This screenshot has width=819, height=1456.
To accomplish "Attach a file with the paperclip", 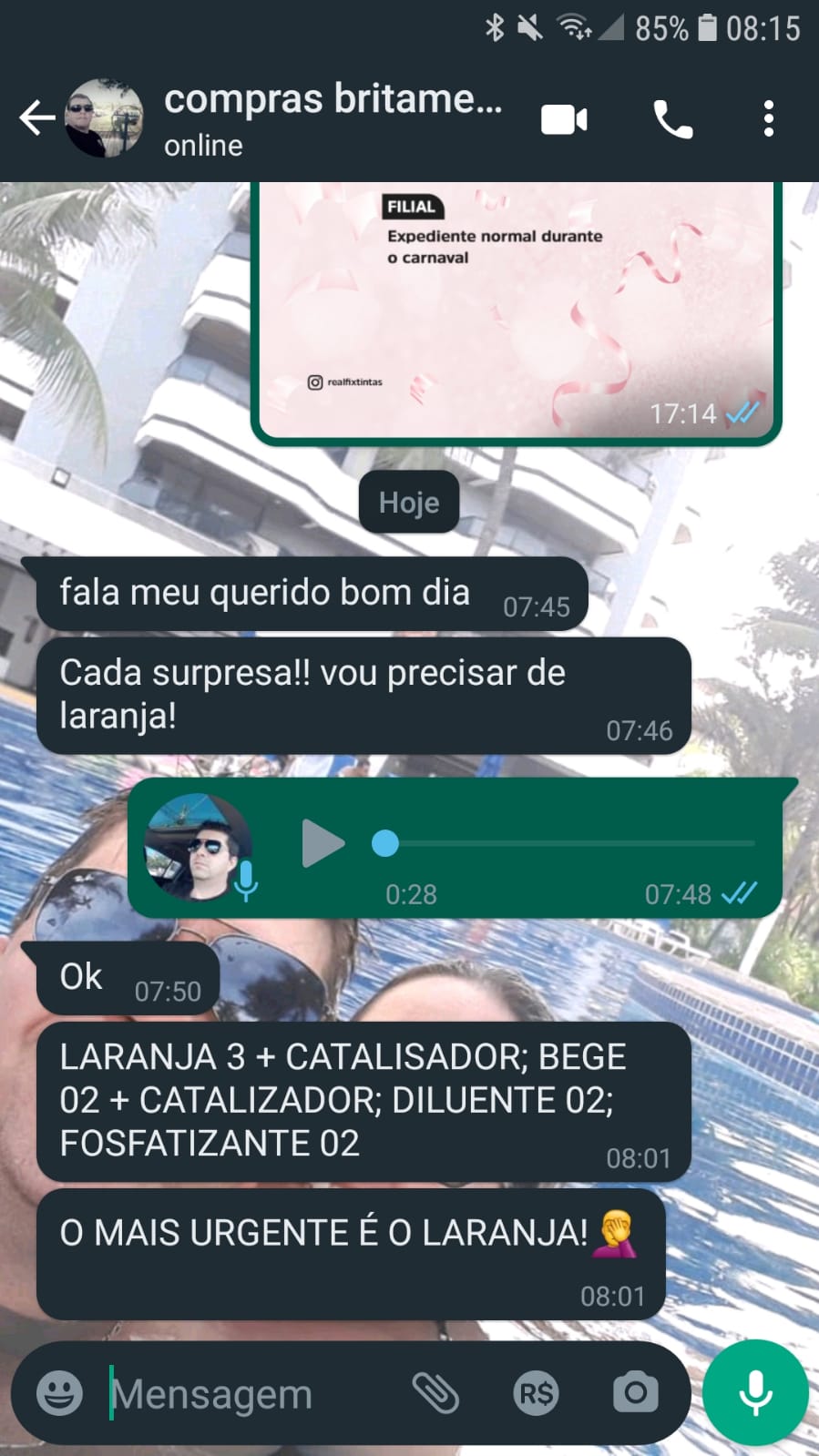I will (x=435, y=1393).
